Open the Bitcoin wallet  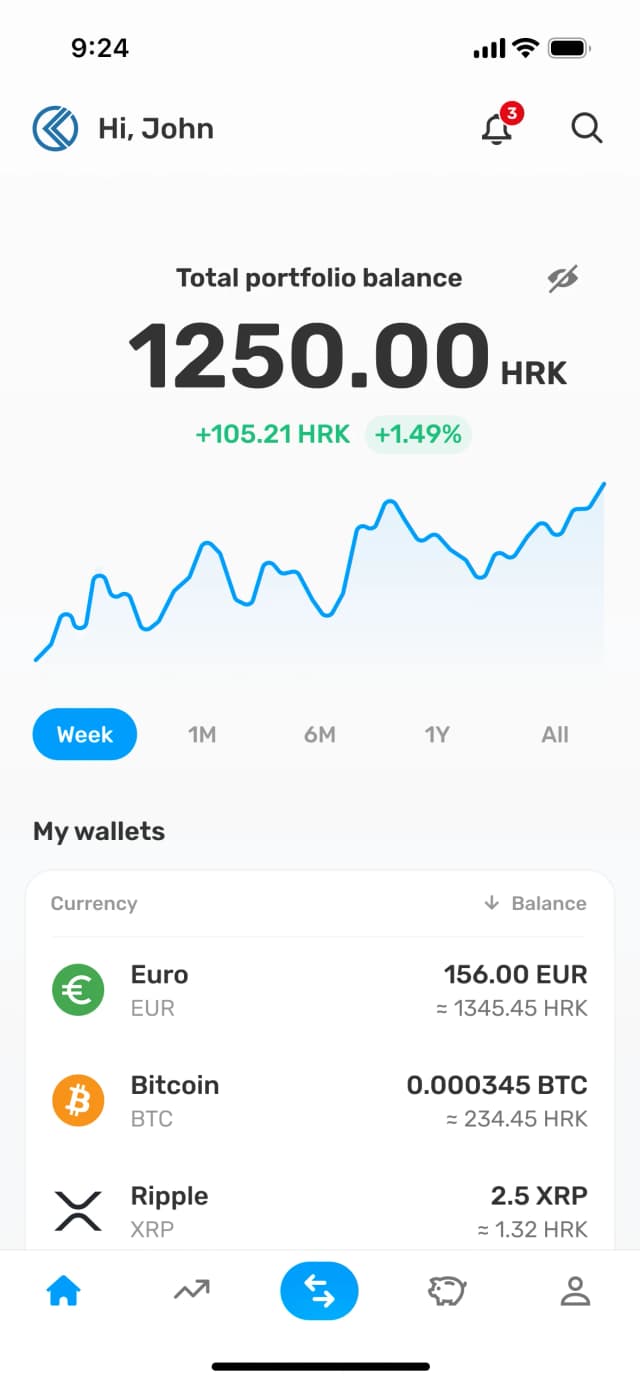tap(320, 1100)
